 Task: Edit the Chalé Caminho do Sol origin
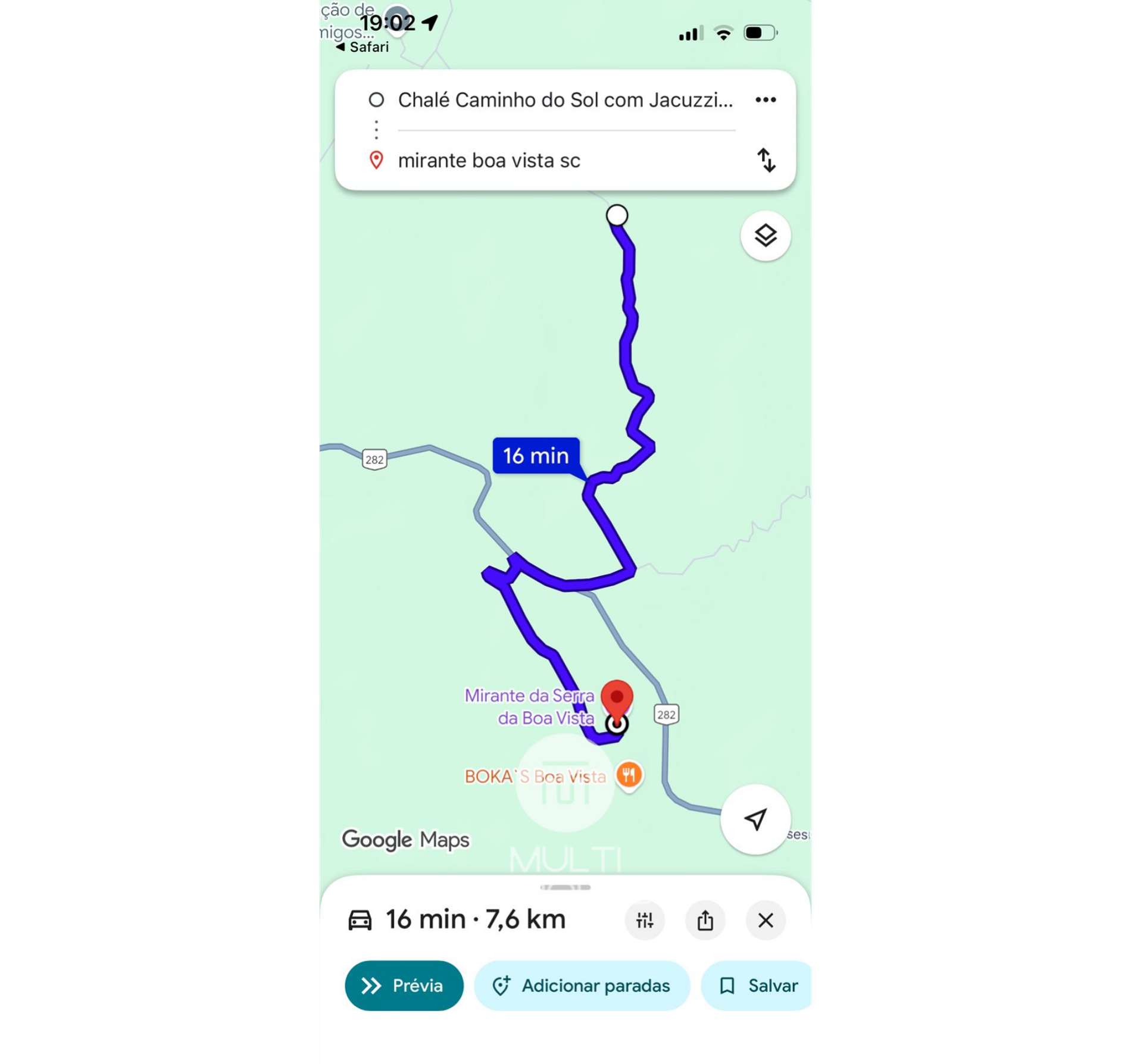(x=564, y=100)
